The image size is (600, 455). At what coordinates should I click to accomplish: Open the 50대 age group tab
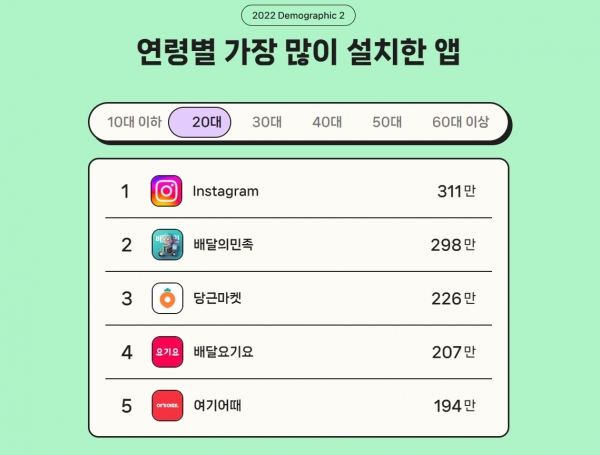tap(387, 122)
